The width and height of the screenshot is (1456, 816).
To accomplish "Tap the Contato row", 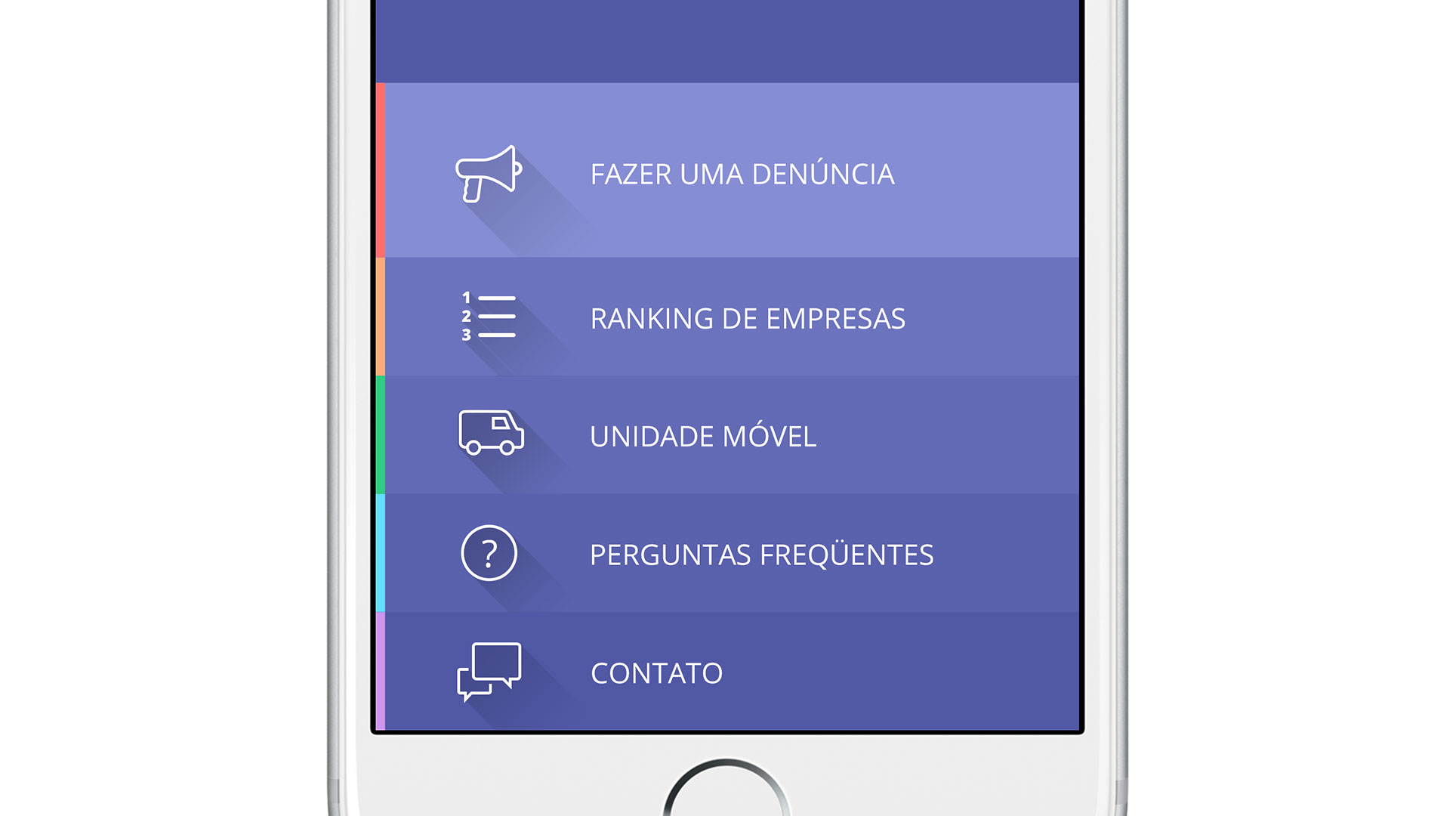I will click(656, 672).
